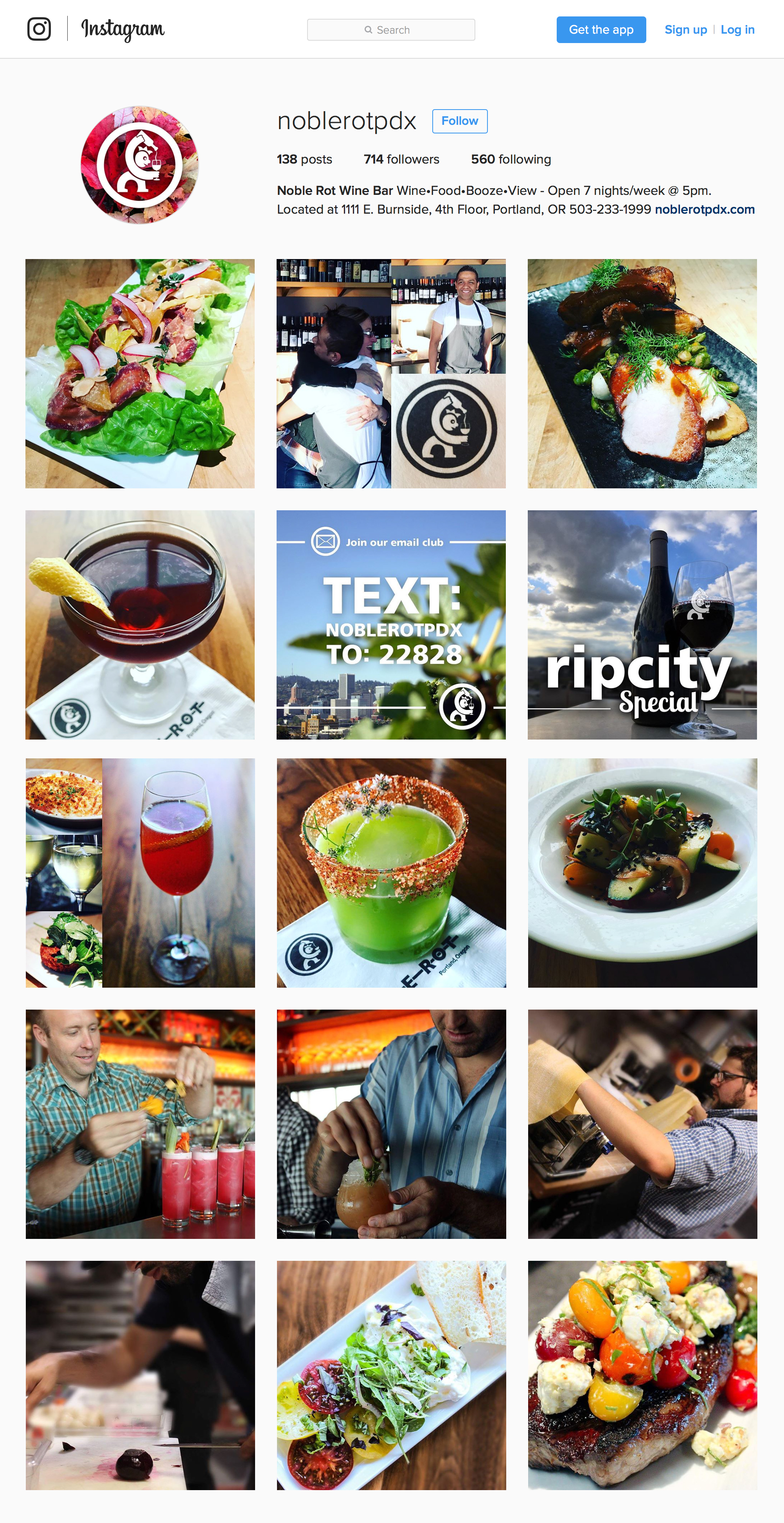The height and width of the screenshot is (1523, 784).
Task: View the 560 following list
Action: point(510,159)
